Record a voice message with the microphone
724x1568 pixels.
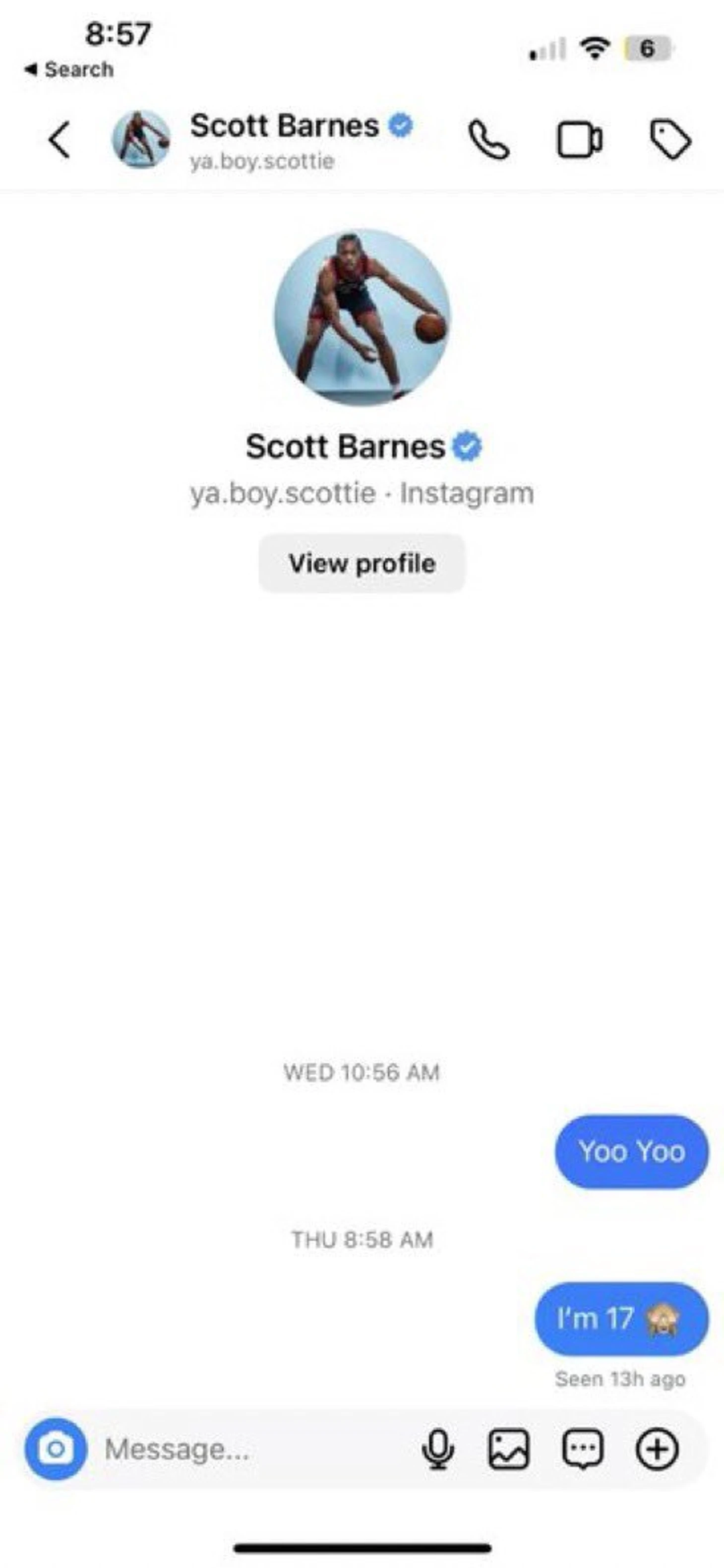[438, 1449]
